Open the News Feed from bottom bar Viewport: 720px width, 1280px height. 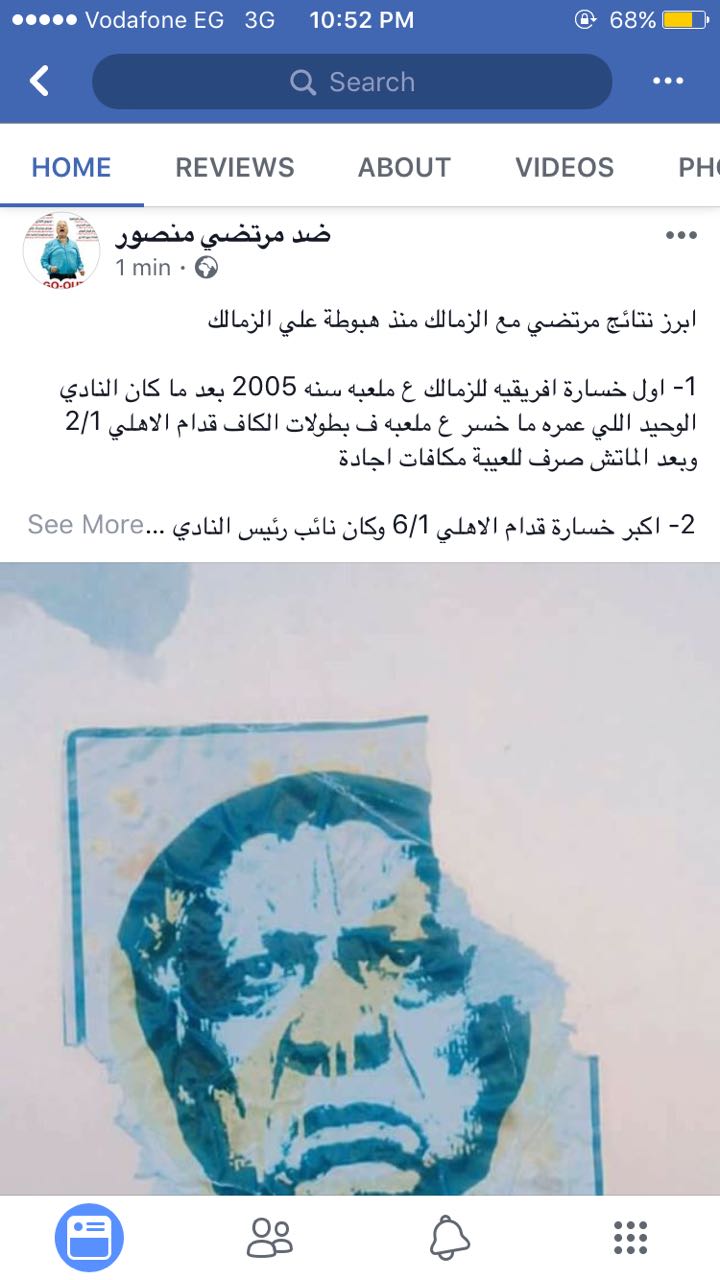coord(89,1238)
